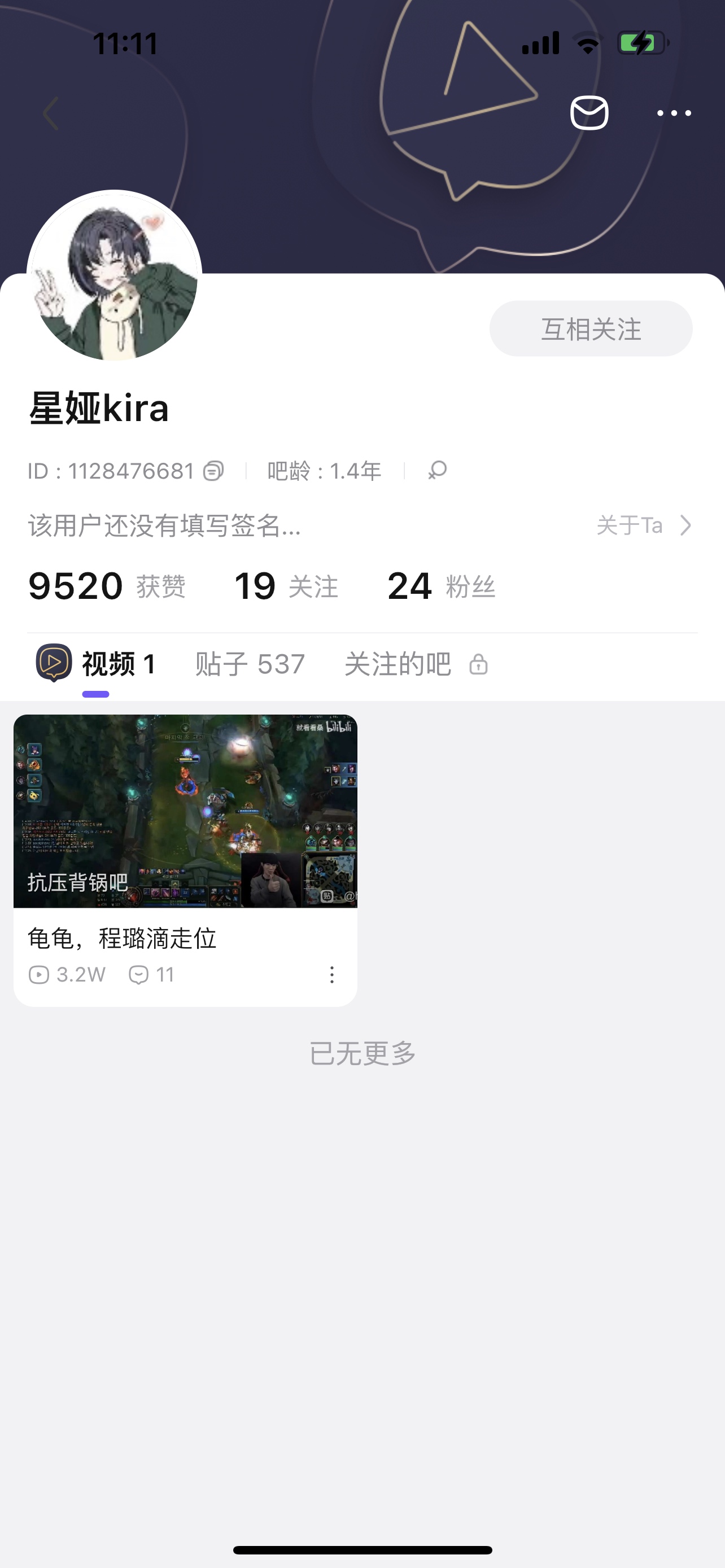Open 关于Ta details
This screenshot has width=725, height=1568.
click(644, 525)
